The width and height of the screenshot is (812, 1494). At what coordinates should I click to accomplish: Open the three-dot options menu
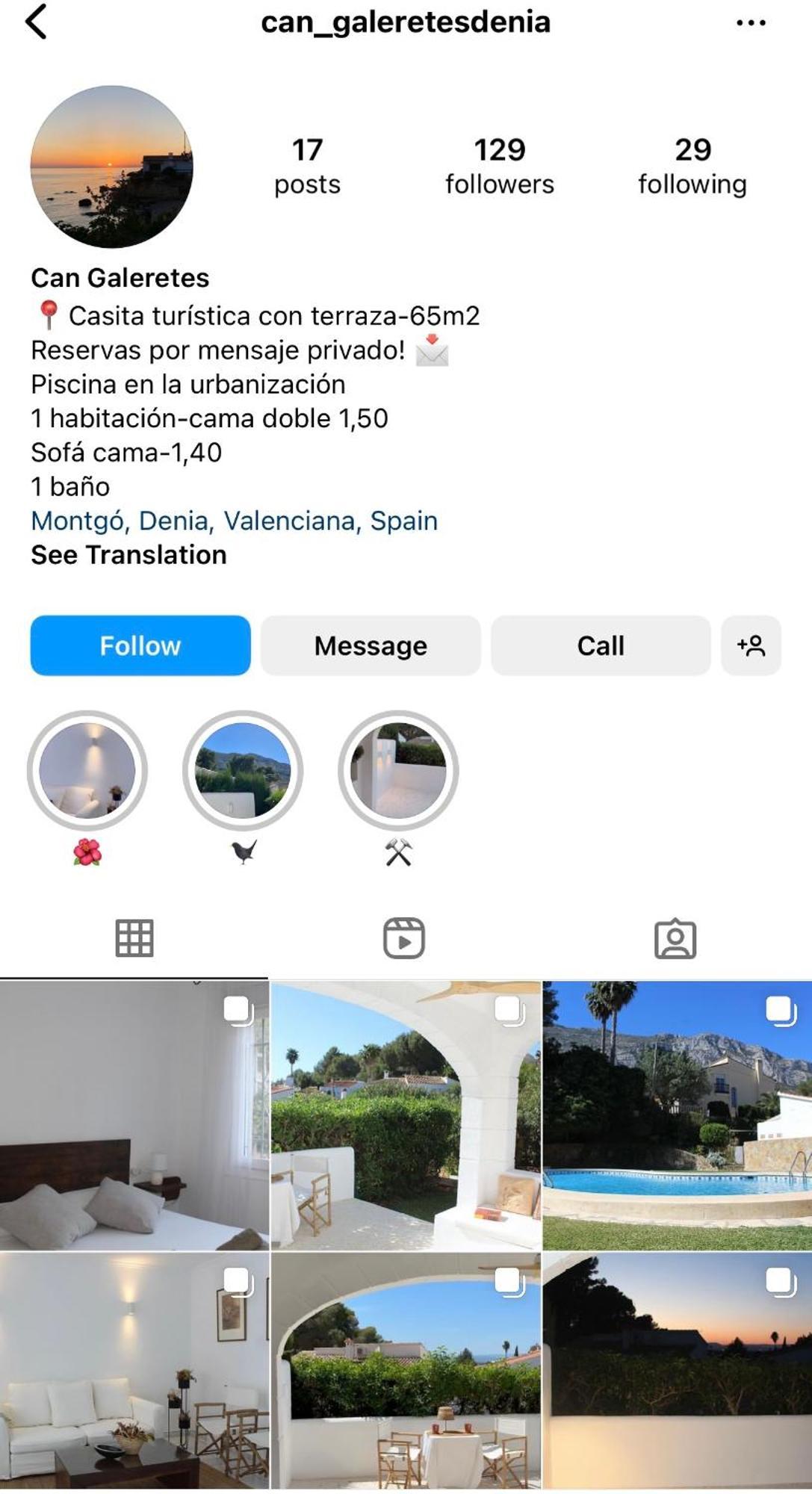tap(750, 23)
